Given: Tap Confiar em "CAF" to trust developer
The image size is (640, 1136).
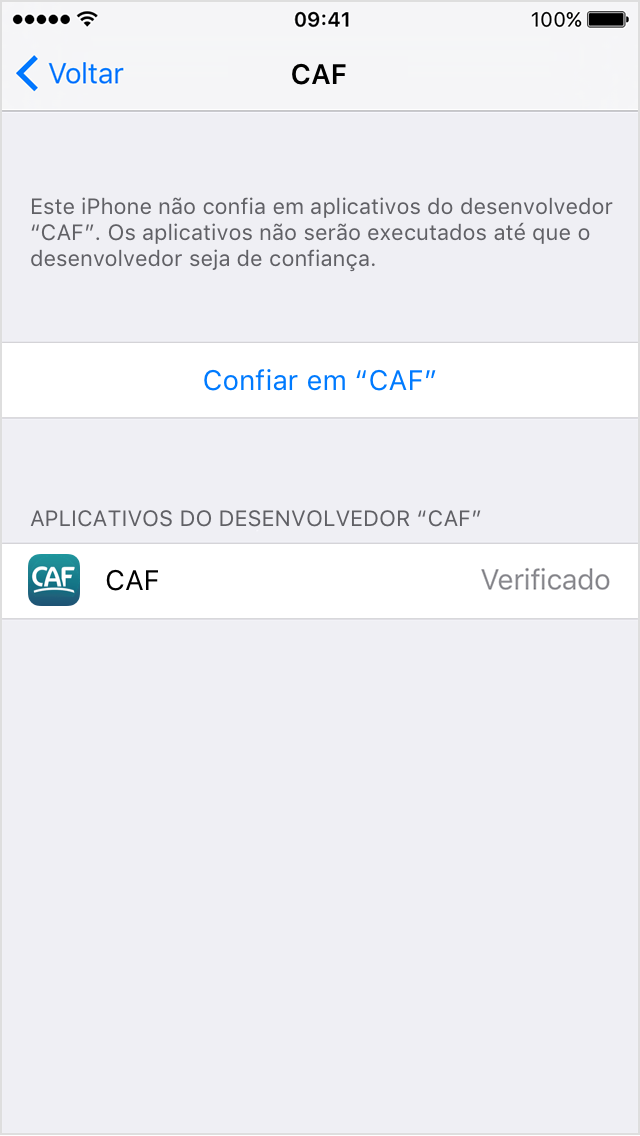Looking at the screenshot, I should (320, 380).
